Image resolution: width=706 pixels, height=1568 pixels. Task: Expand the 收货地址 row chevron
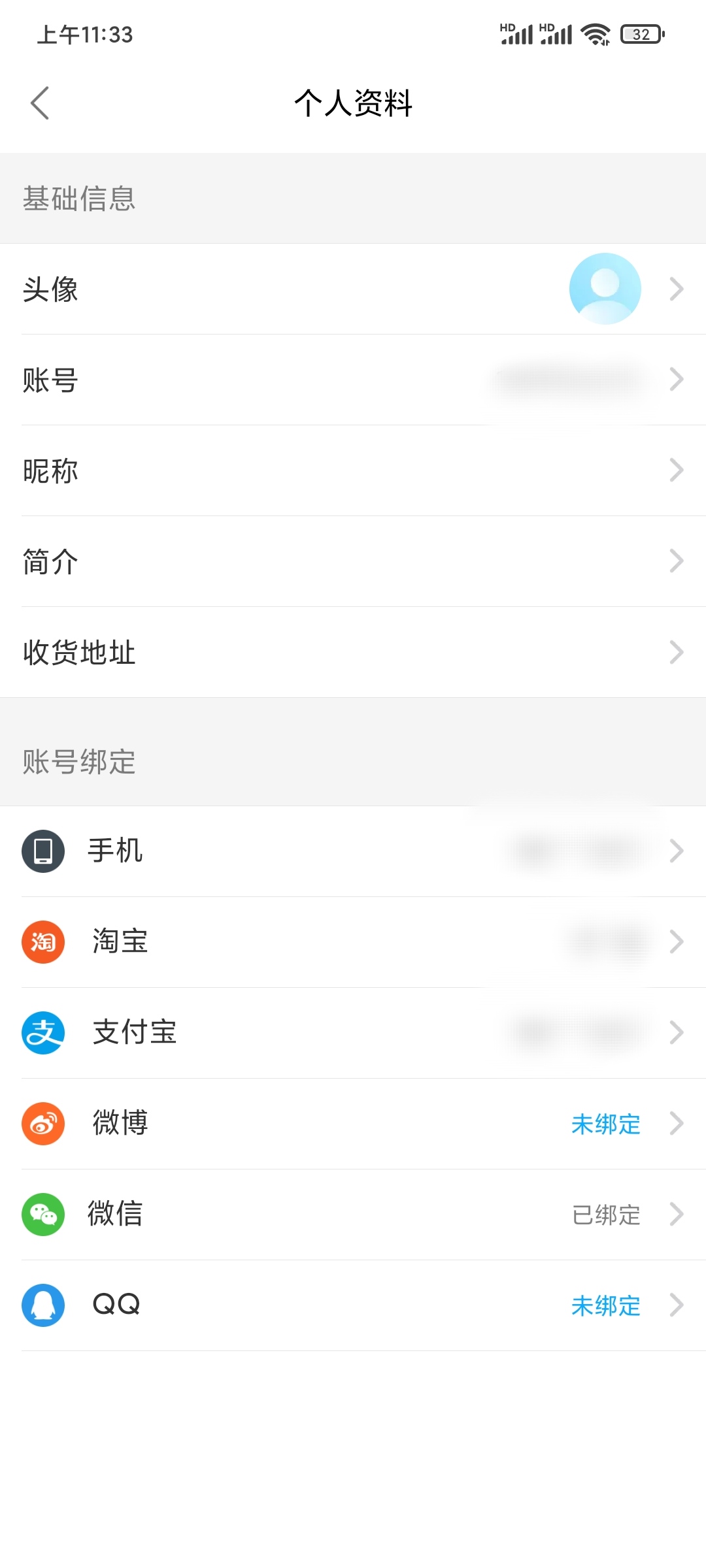(678, 653)
